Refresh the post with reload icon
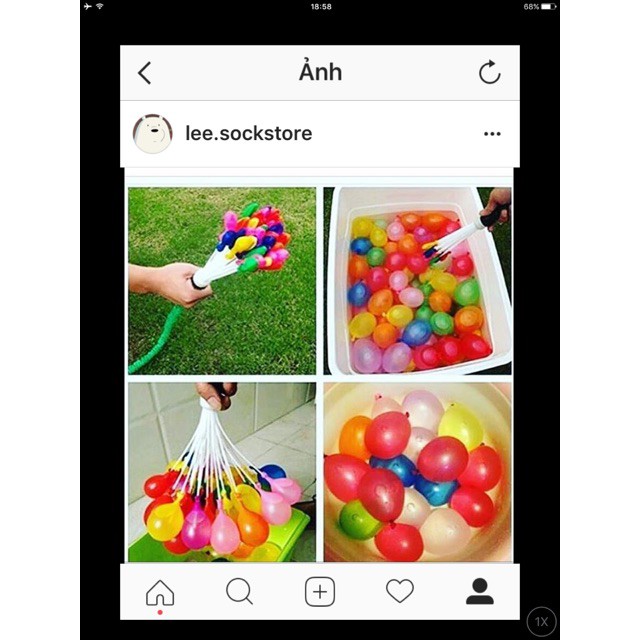640x640 pixels. pyautogui.click(x=489, y=72)
